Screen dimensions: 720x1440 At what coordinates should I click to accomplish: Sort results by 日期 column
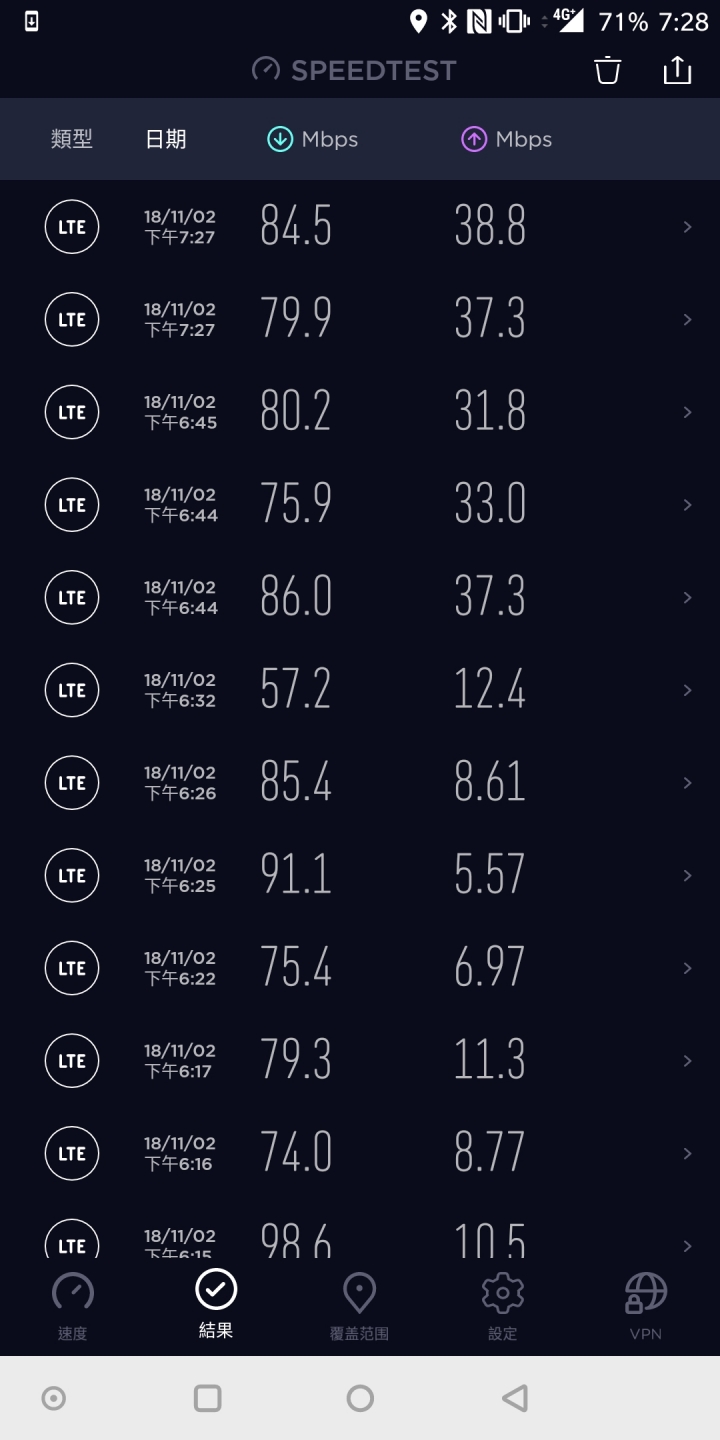coord(166,139)
